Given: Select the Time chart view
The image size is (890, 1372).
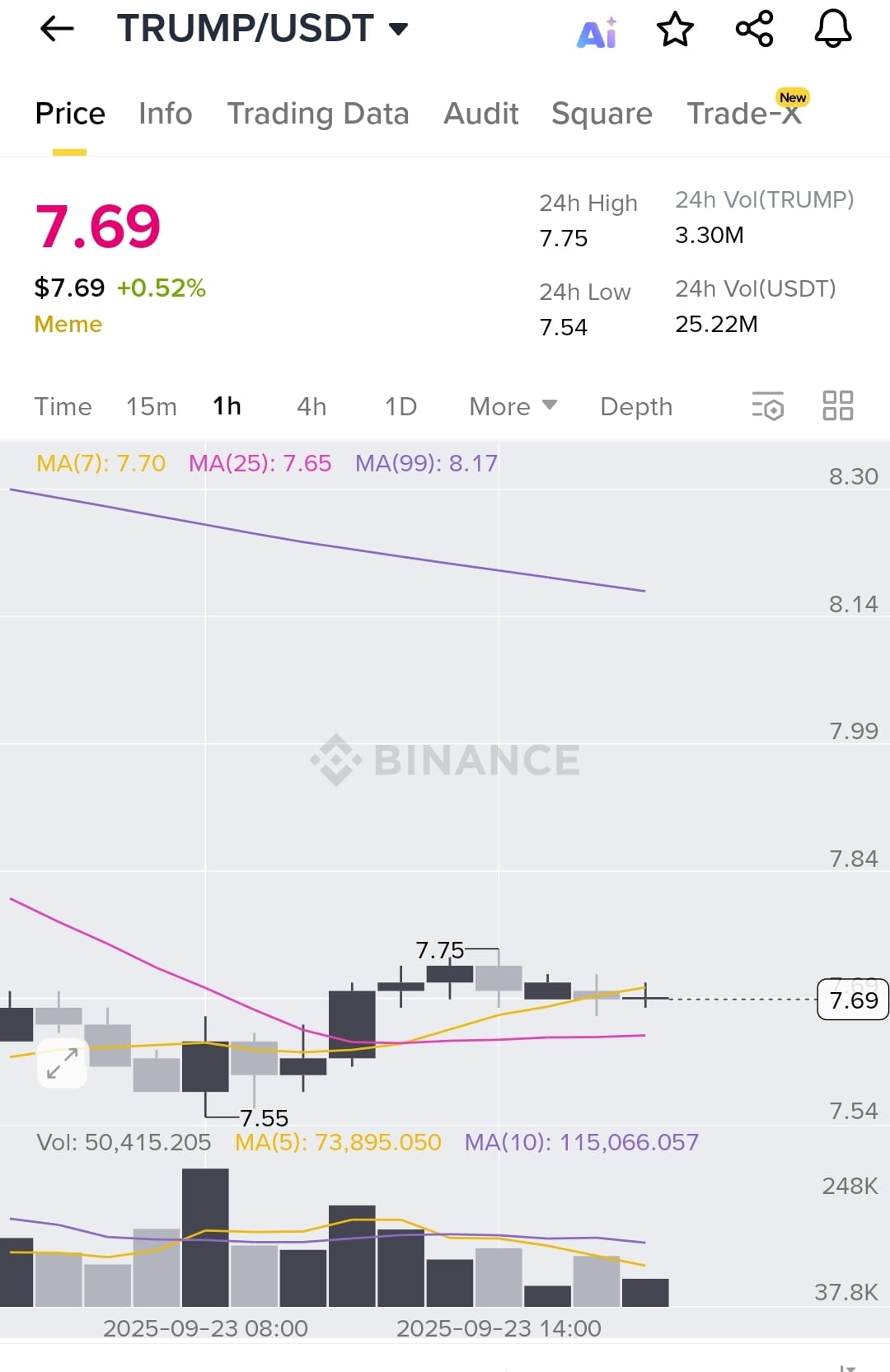Looking at the screenshot, I should tap(63, 406).
